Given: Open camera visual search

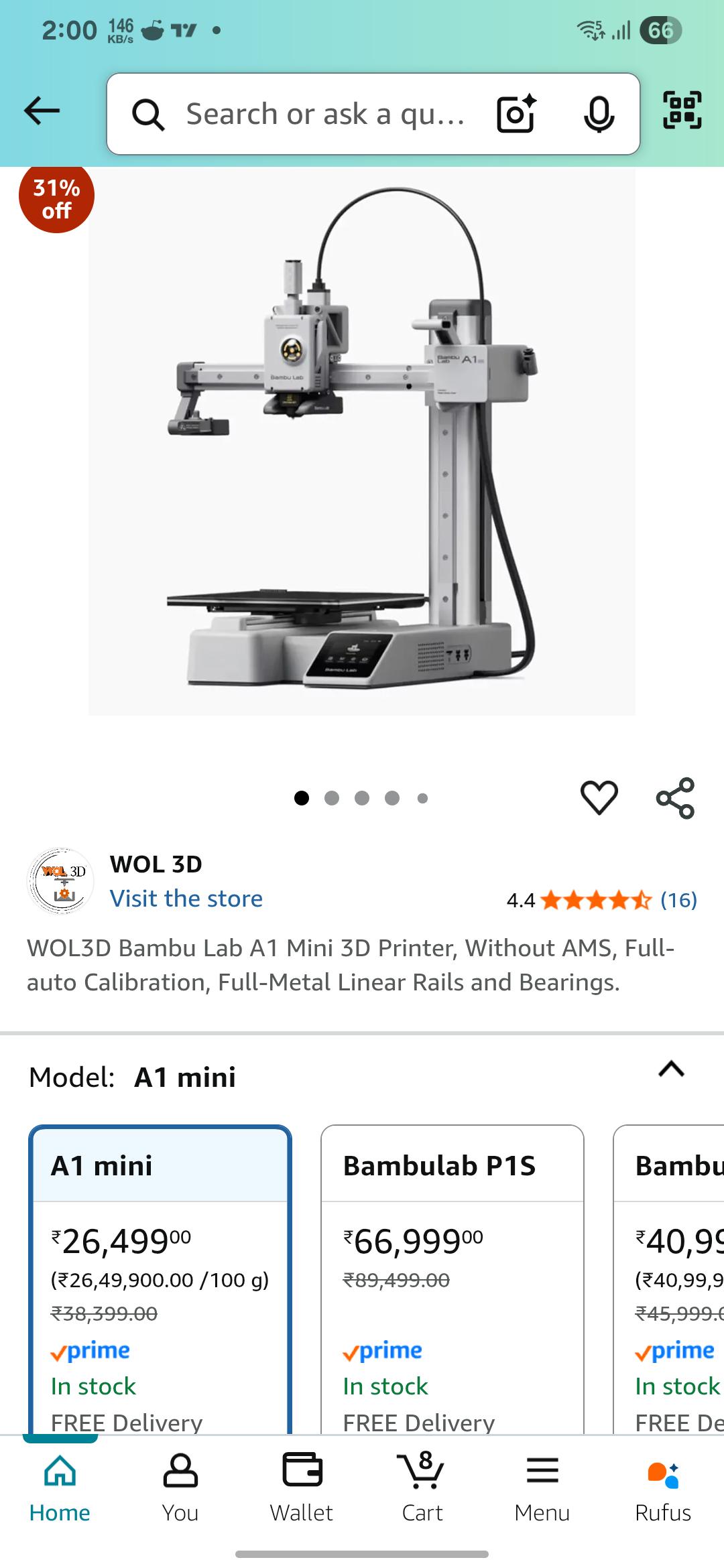Looking at the screenshot, I should coord(516,114).
